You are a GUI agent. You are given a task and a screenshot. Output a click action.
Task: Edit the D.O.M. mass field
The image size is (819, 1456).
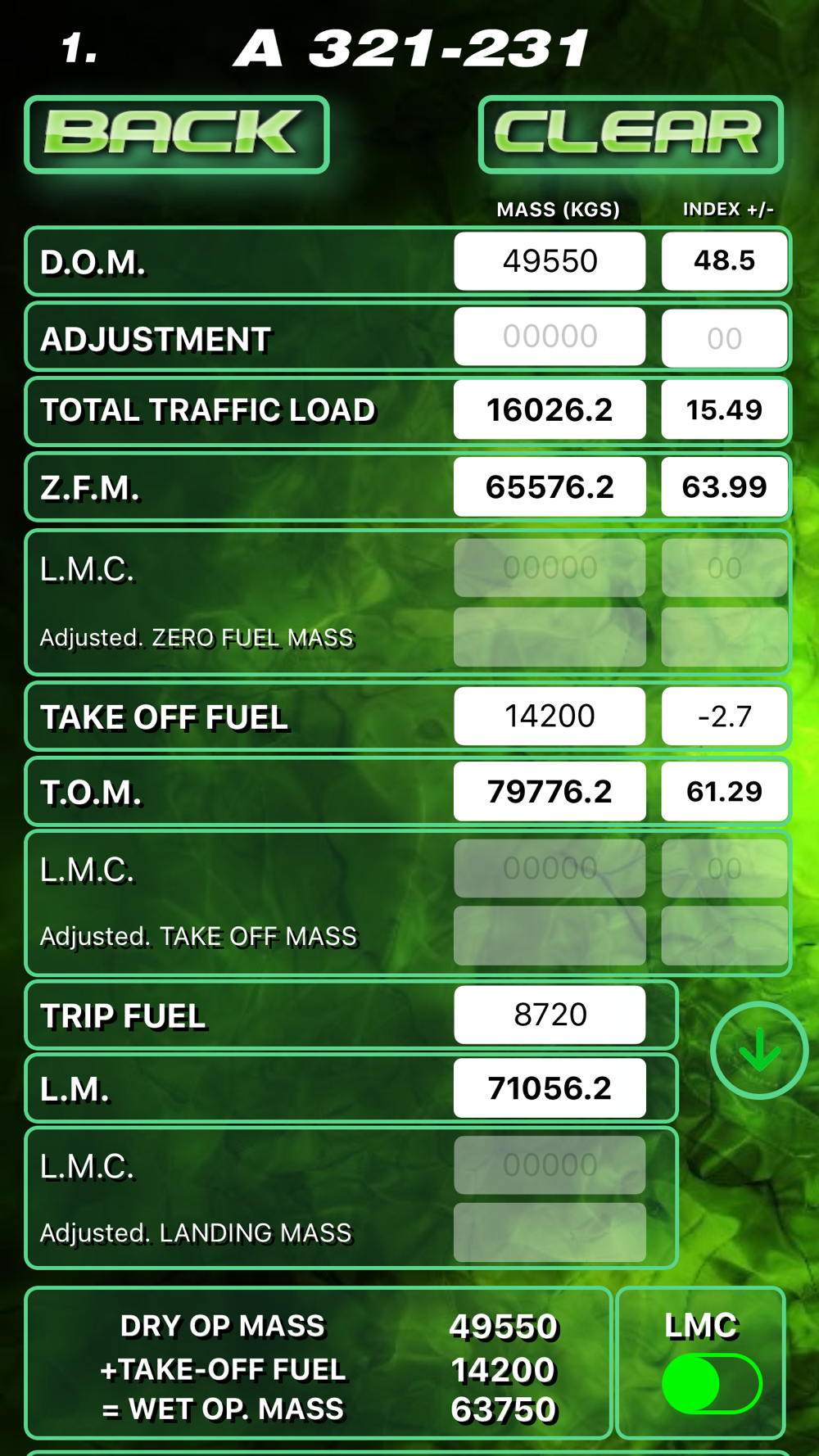tap(550, 261)
